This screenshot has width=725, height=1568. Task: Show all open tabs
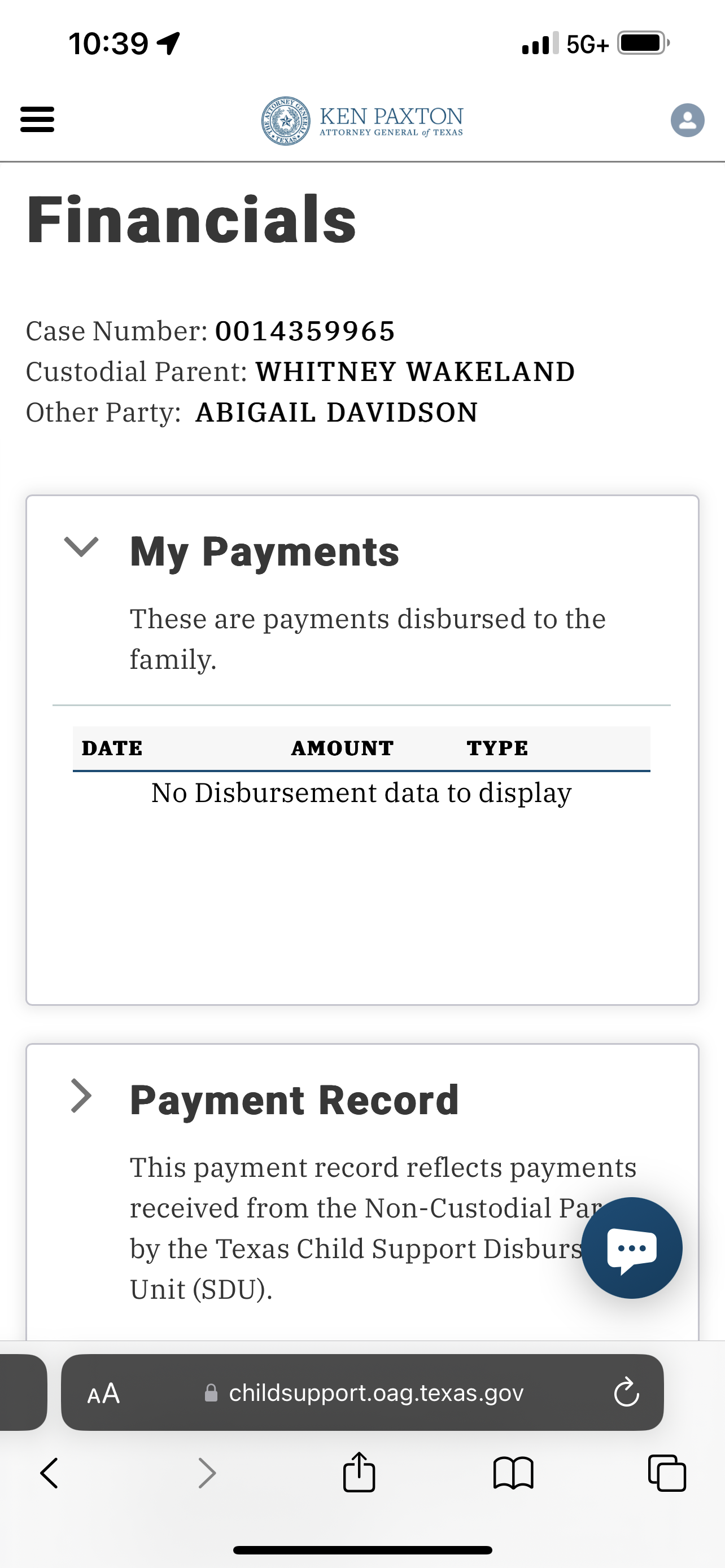[x=667, y=1473]
